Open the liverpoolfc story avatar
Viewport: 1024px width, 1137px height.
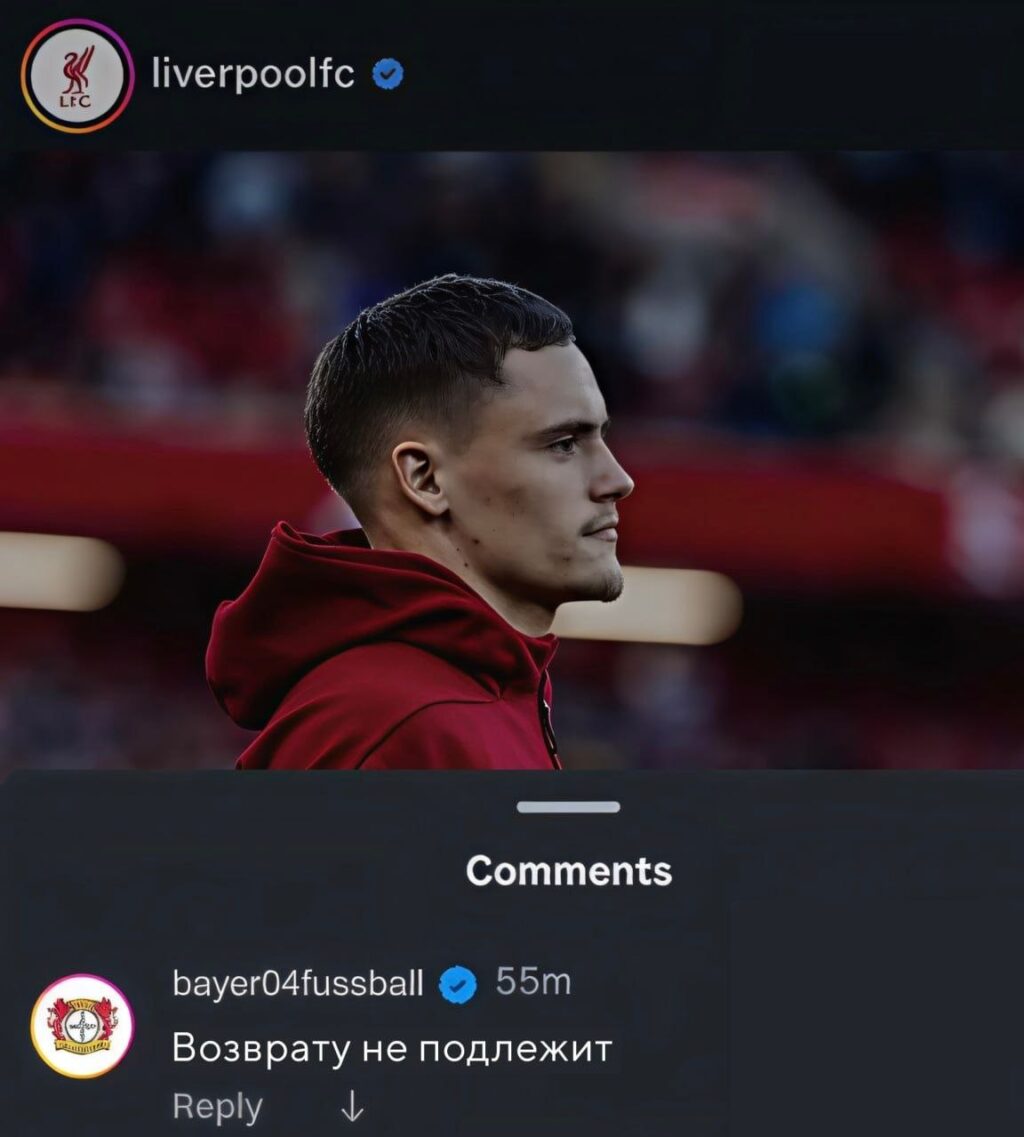pyautogui.click(x=77, y=76)
